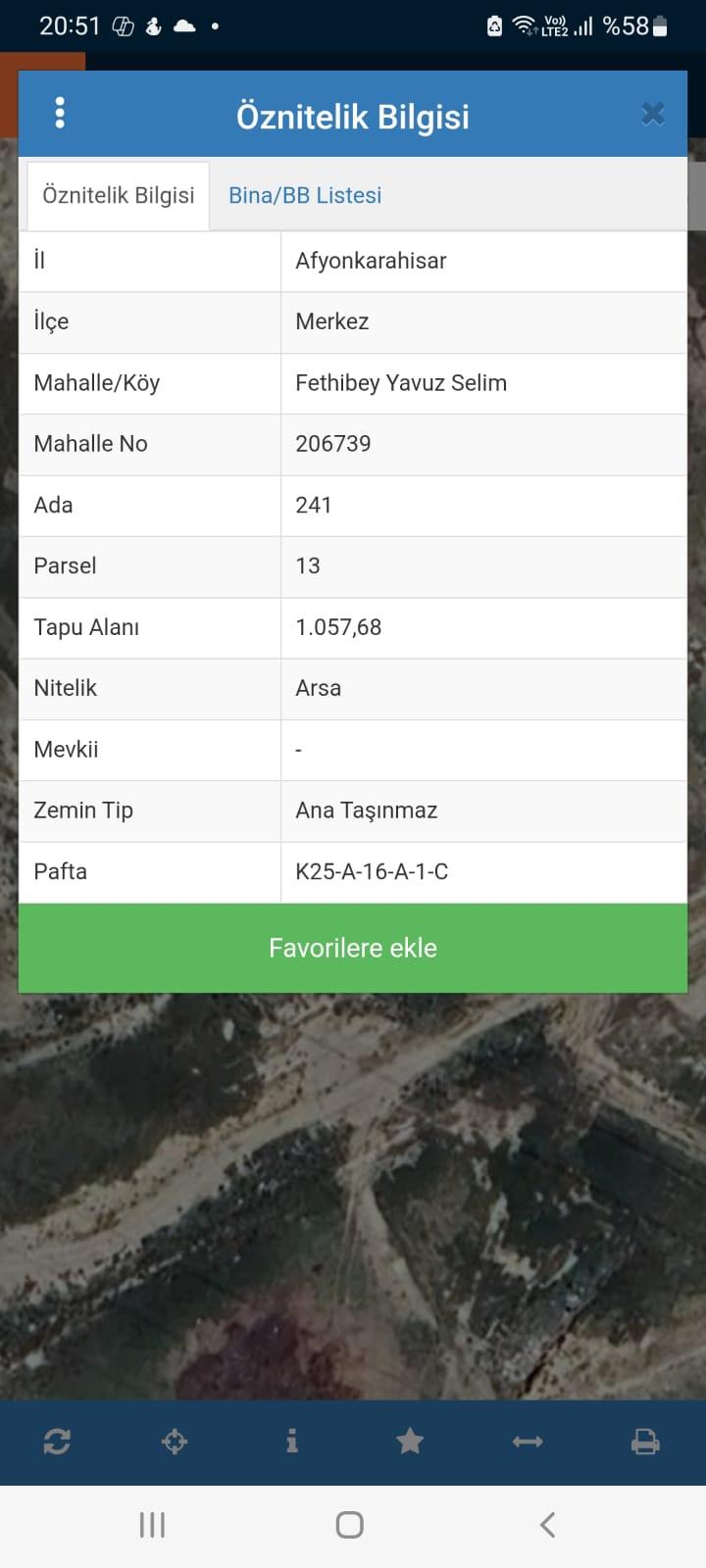This screenshot has height=1568, width=706.
Task: Open the three-dot overflow menu
Action: click(60, 114)
